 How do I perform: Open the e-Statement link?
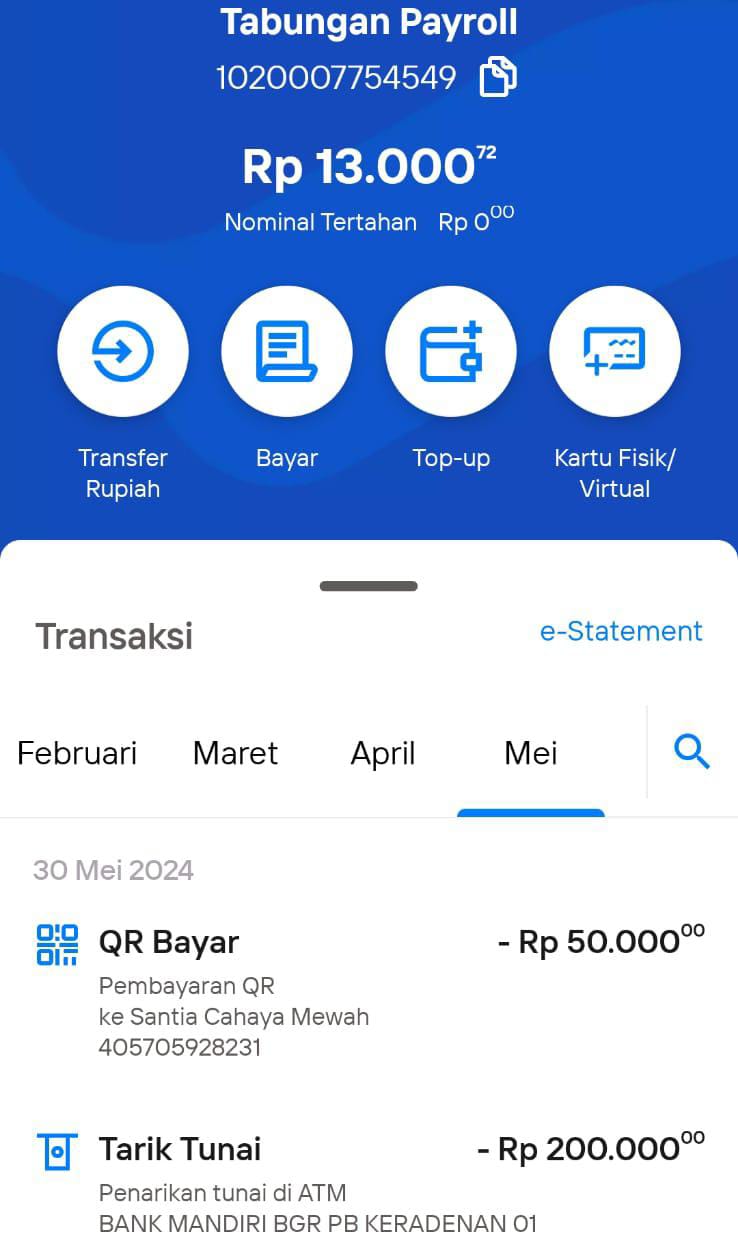click(621, 631)
